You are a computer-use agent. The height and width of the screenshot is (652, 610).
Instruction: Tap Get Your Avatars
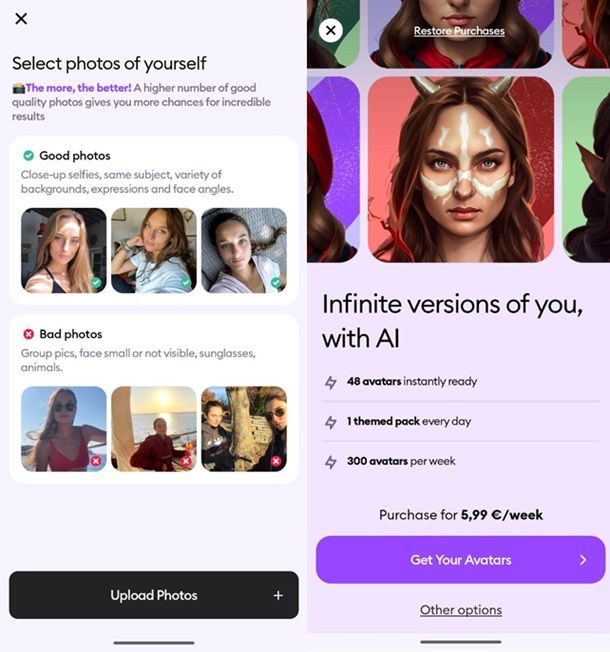460,560
